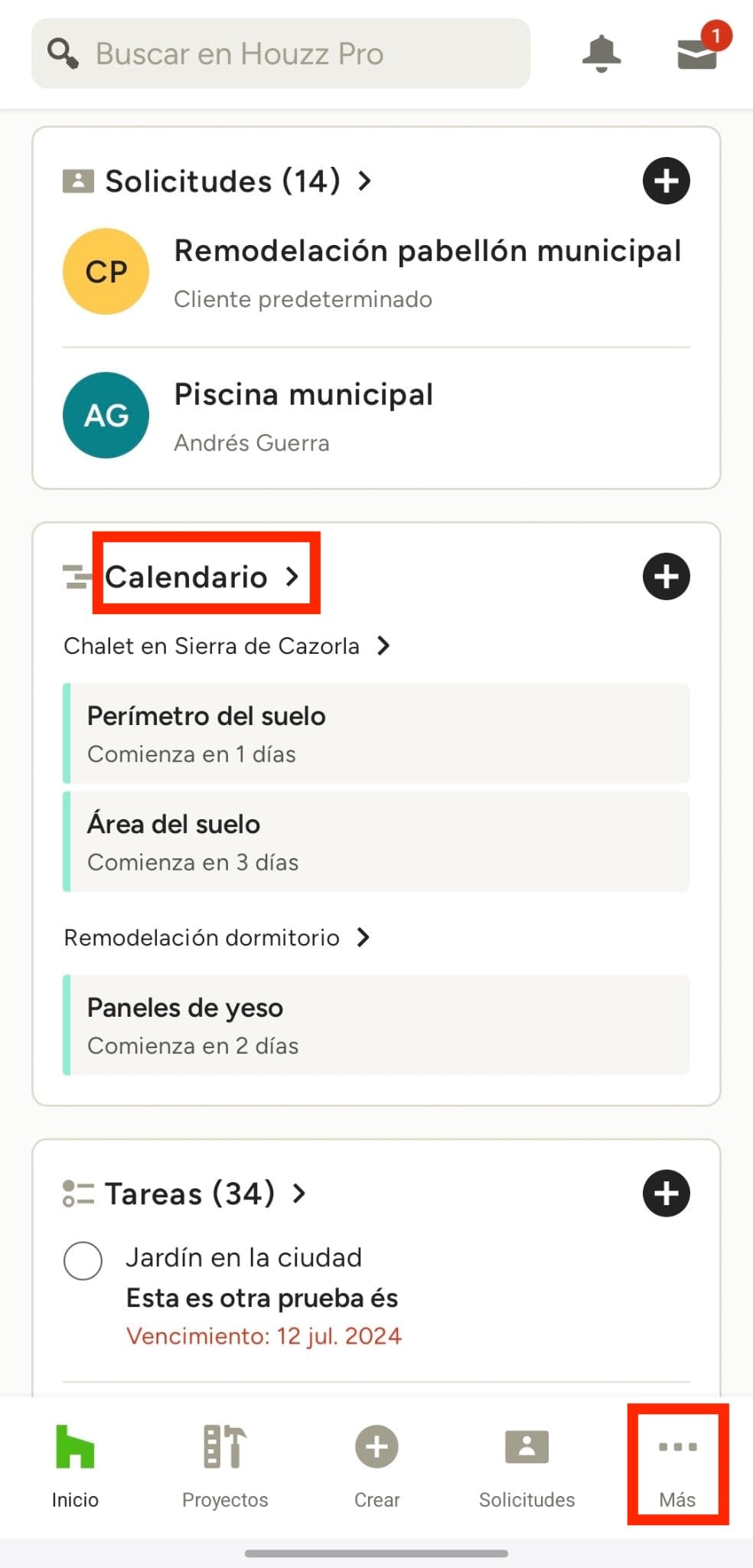Add a new task with plus button

click(x=666, y=1194)
